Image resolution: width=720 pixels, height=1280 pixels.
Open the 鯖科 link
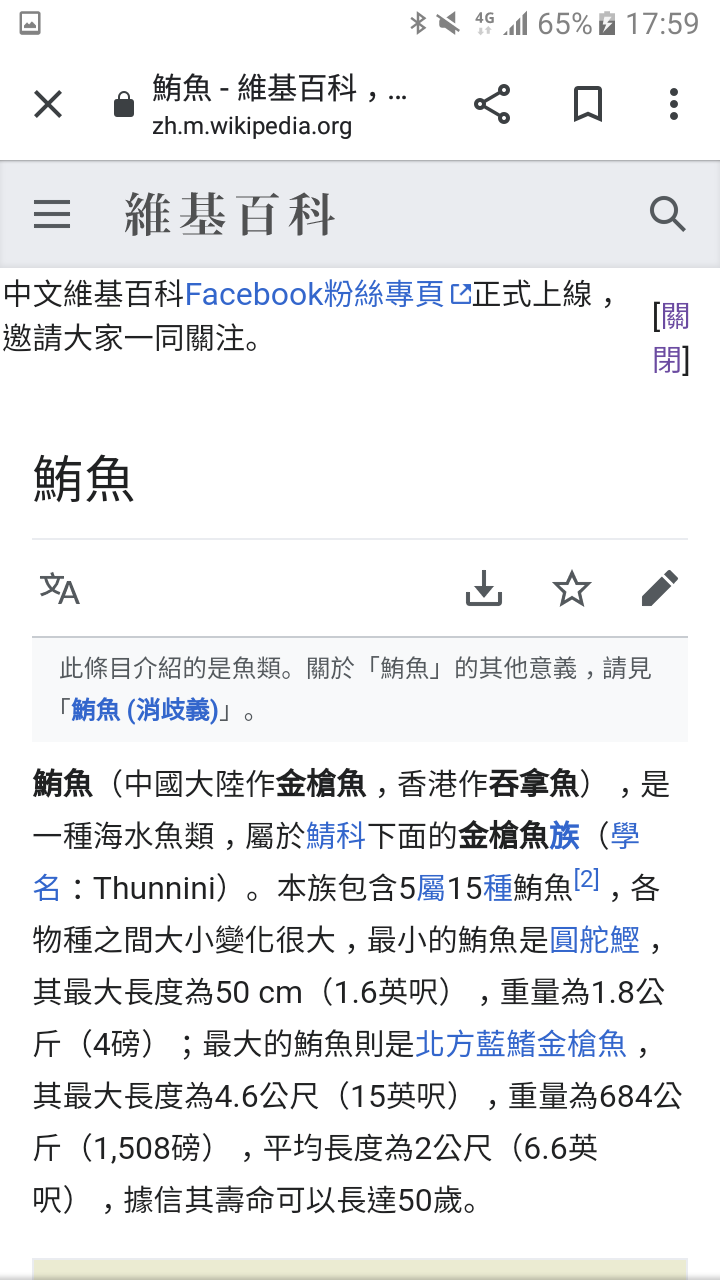[x=336, y=836]
